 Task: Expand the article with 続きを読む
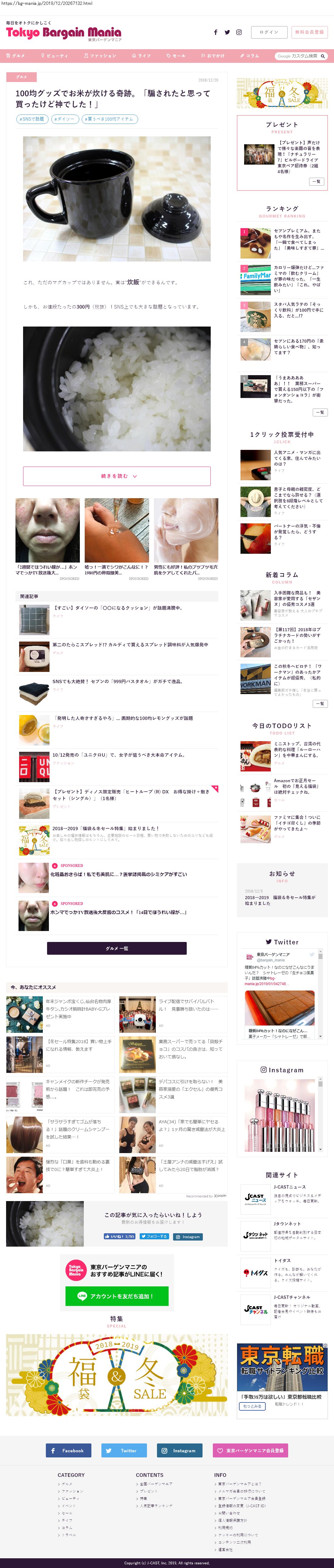pyautogui.click(x=117, y=476)
